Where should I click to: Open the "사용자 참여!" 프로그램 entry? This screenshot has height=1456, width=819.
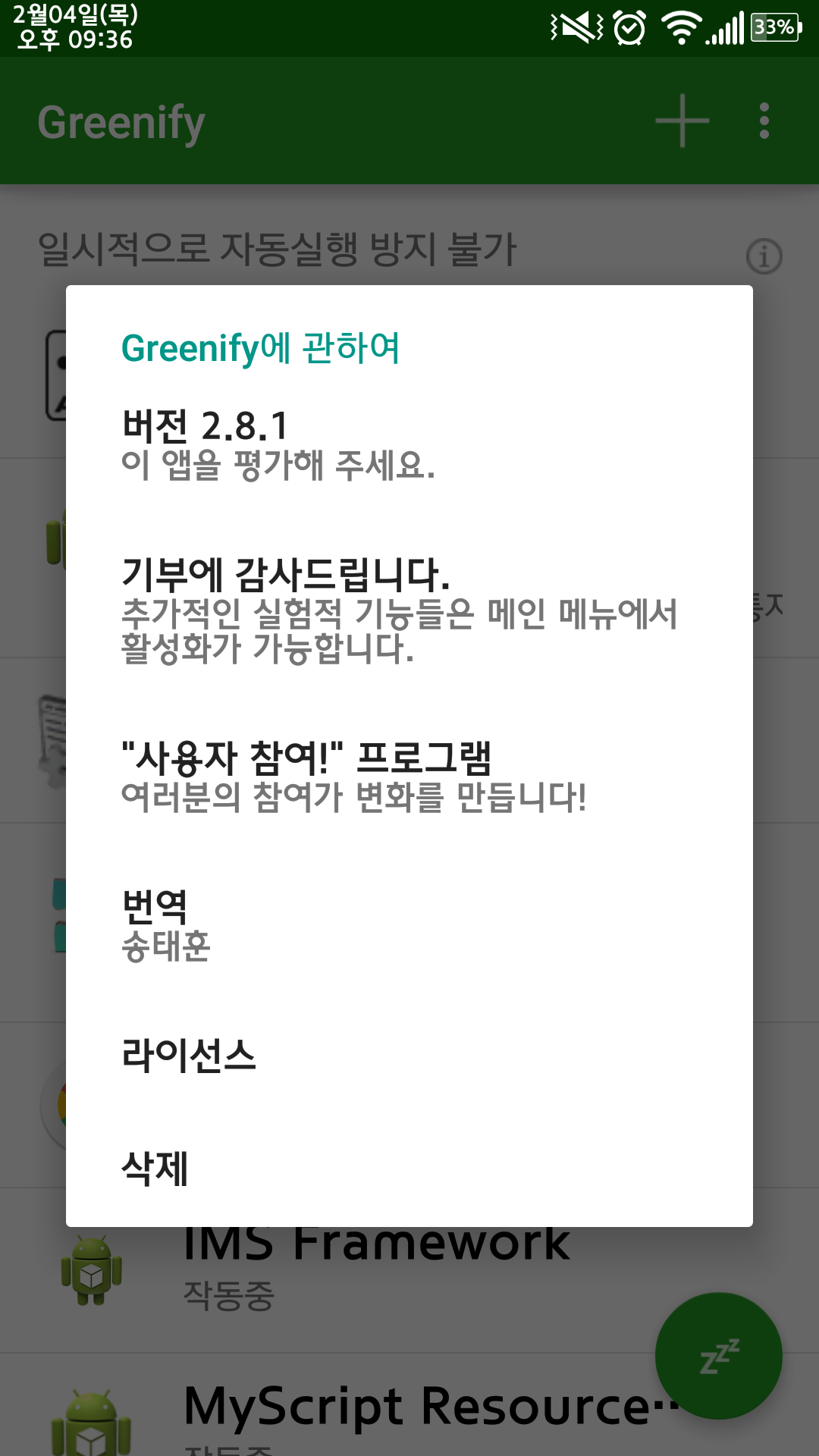pyautogui.click(x=409, y=776)
